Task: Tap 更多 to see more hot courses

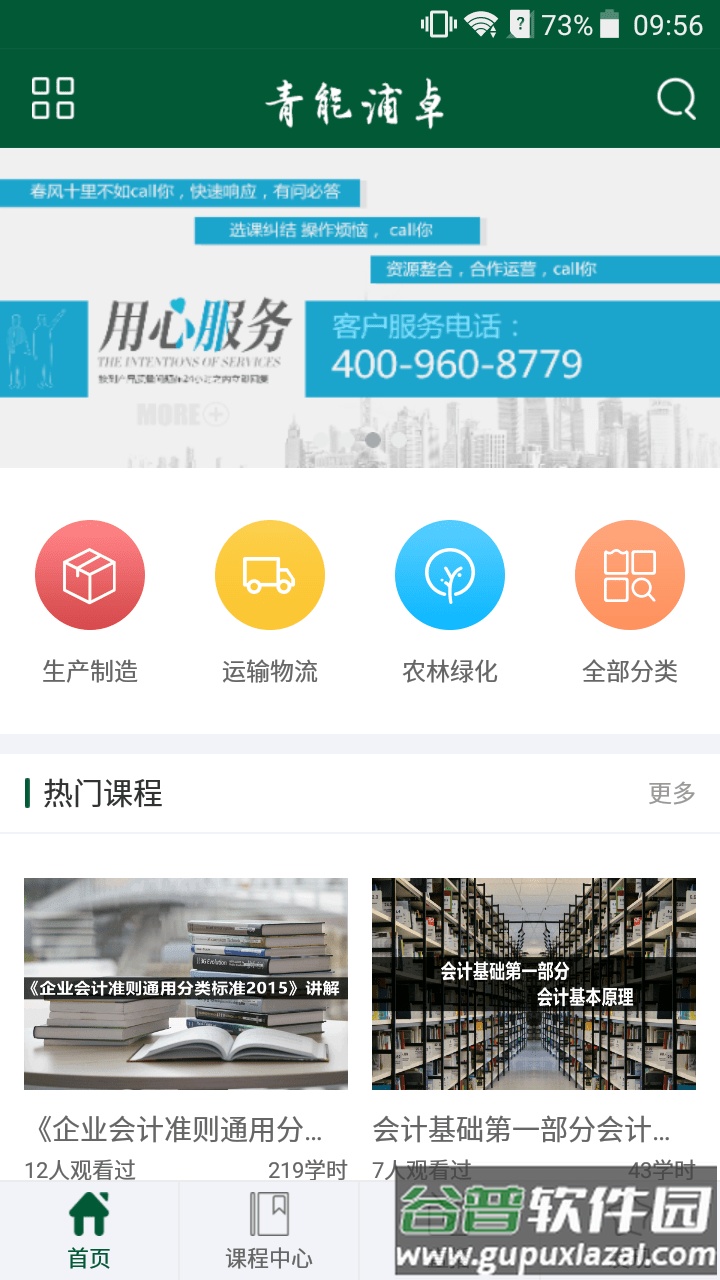Action: (671, 794)
